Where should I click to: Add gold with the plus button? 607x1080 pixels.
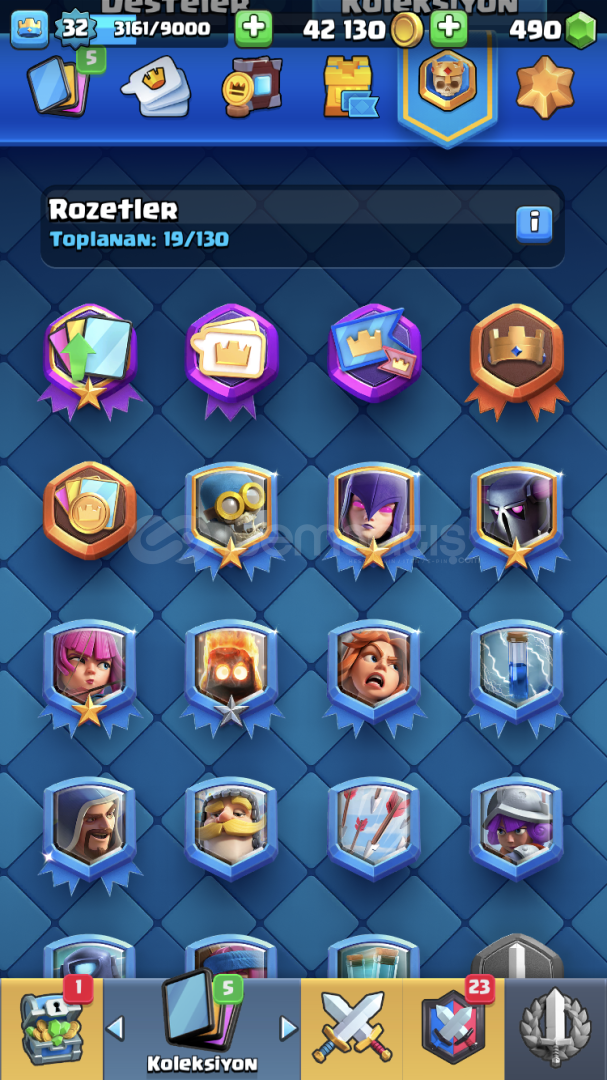coord(449,29)
